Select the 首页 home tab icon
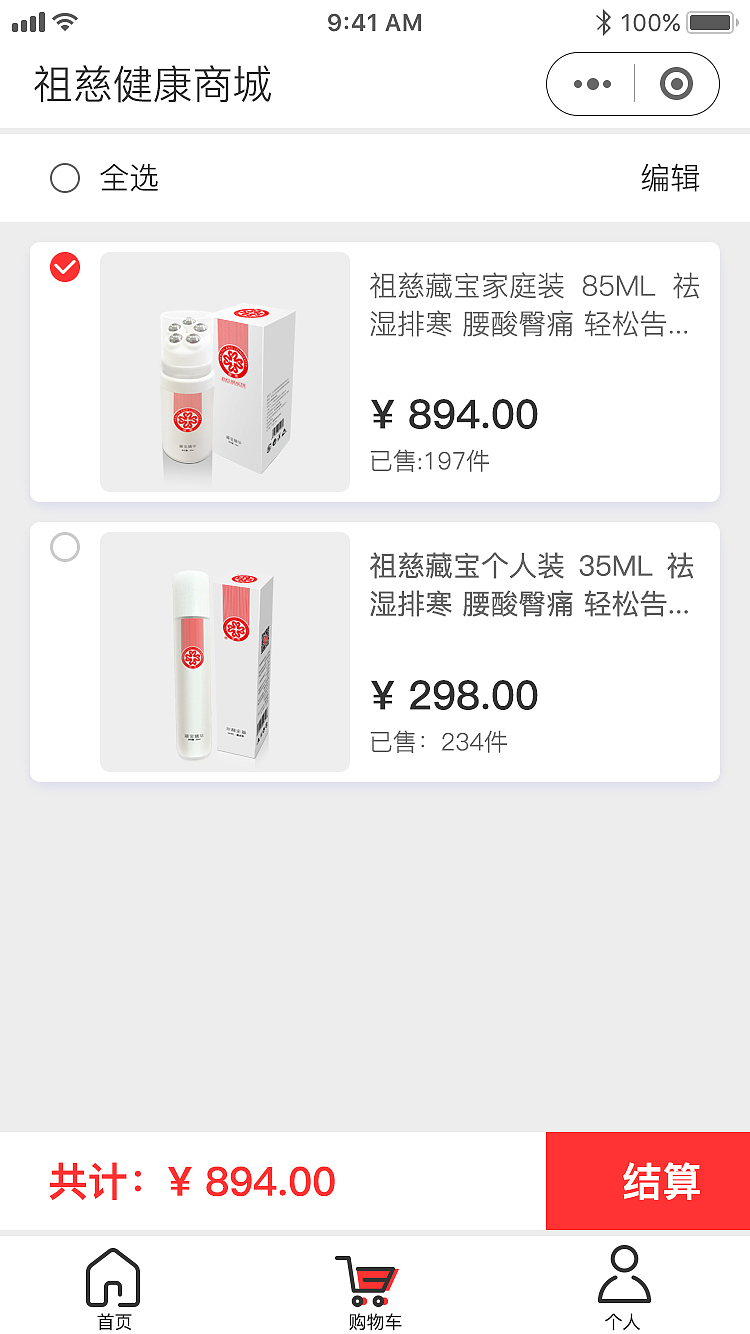The image size is (750, 1334). 113,1275
